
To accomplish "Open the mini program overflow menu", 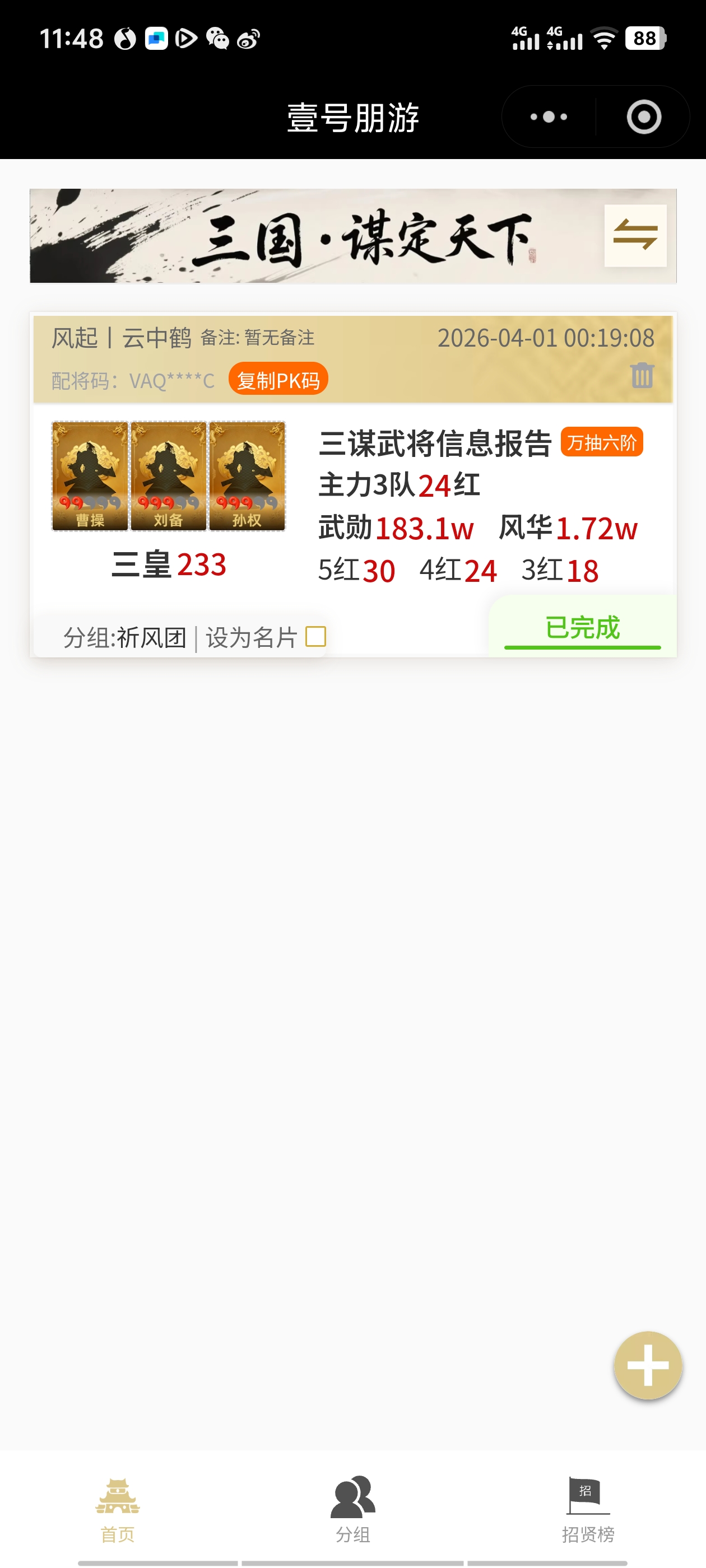I will (548, 117).
